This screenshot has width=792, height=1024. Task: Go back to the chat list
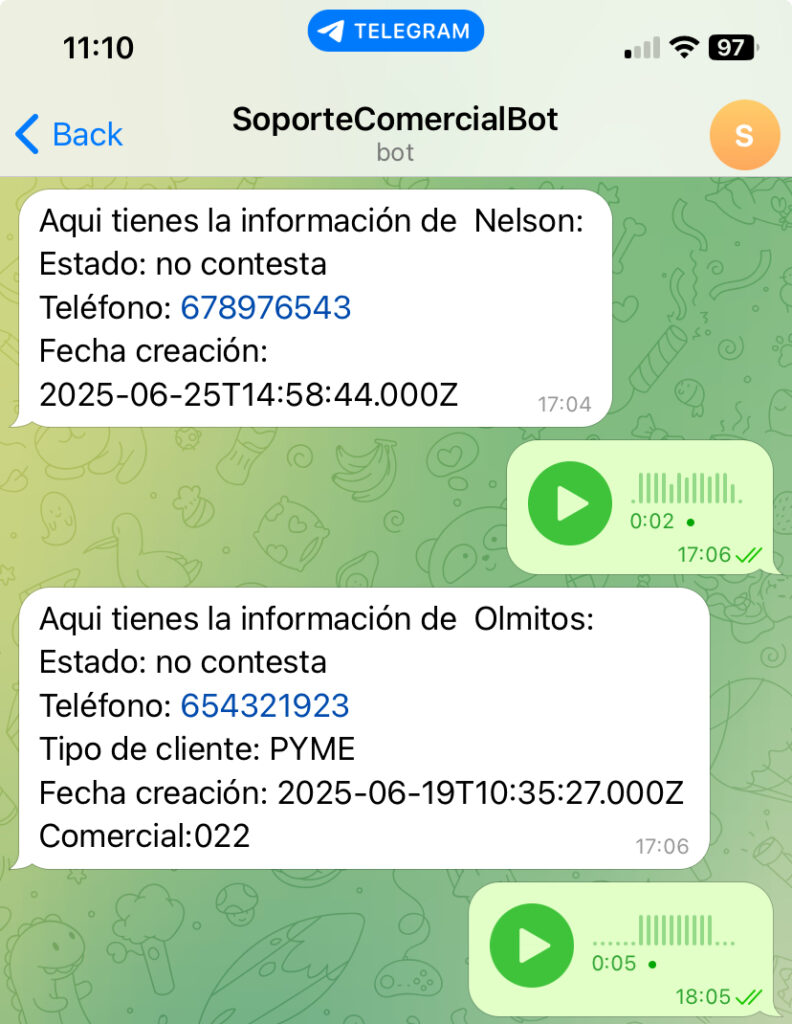(70, 134)
